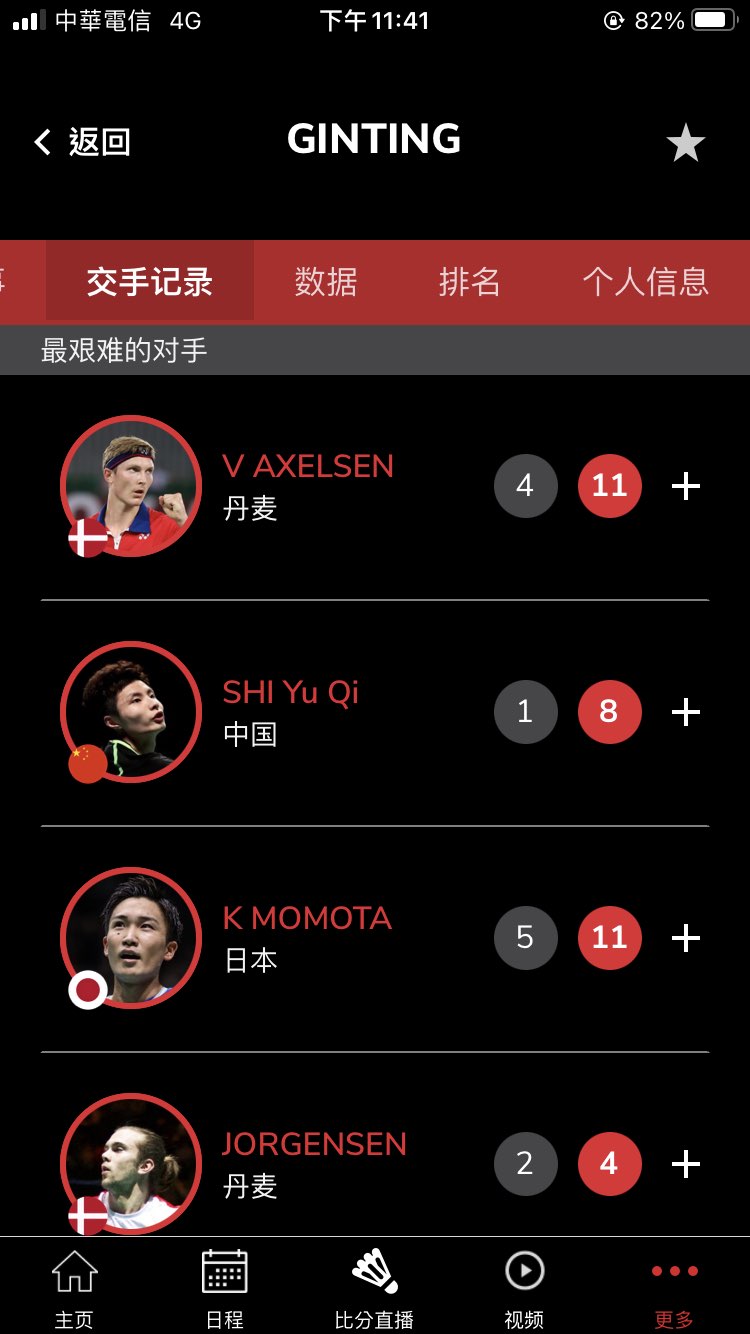Switch to the 数据 tab
Viewport: 750px width, 1334px height.
point(326,282)
